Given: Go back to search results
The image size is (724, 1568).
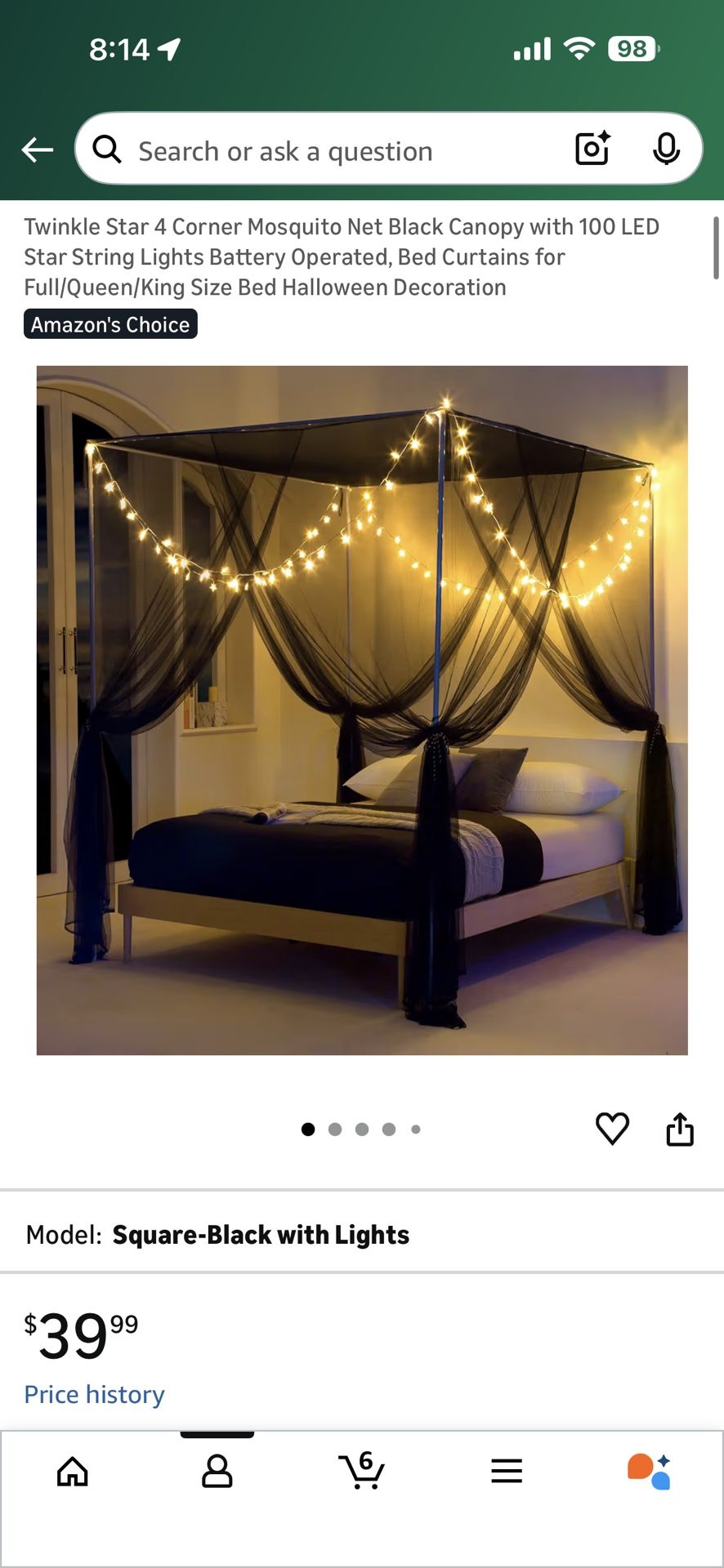Looking at the screenshot, I should click(36, 149).
